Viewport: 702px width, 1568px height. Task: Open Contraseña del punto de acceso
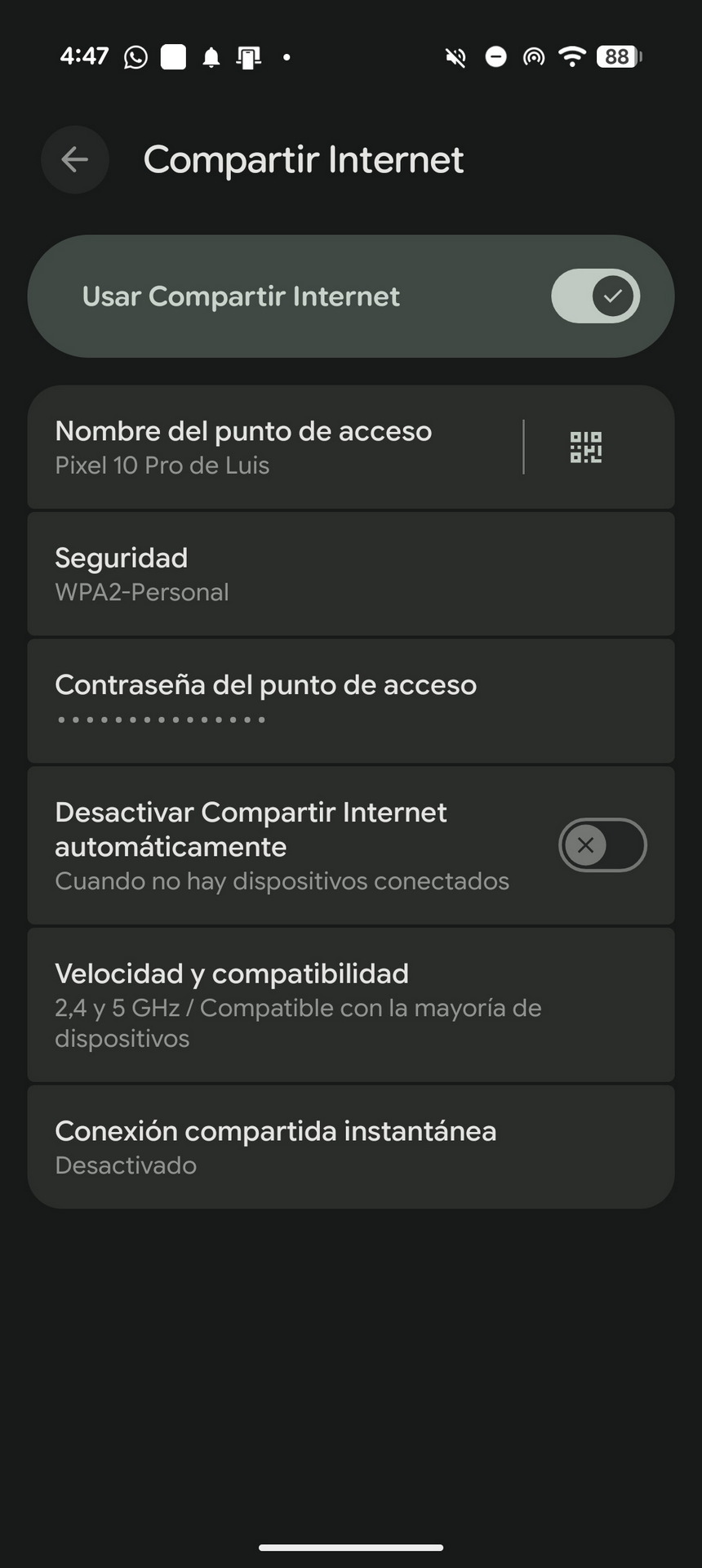pyautogui.click(x=351, y=701)
